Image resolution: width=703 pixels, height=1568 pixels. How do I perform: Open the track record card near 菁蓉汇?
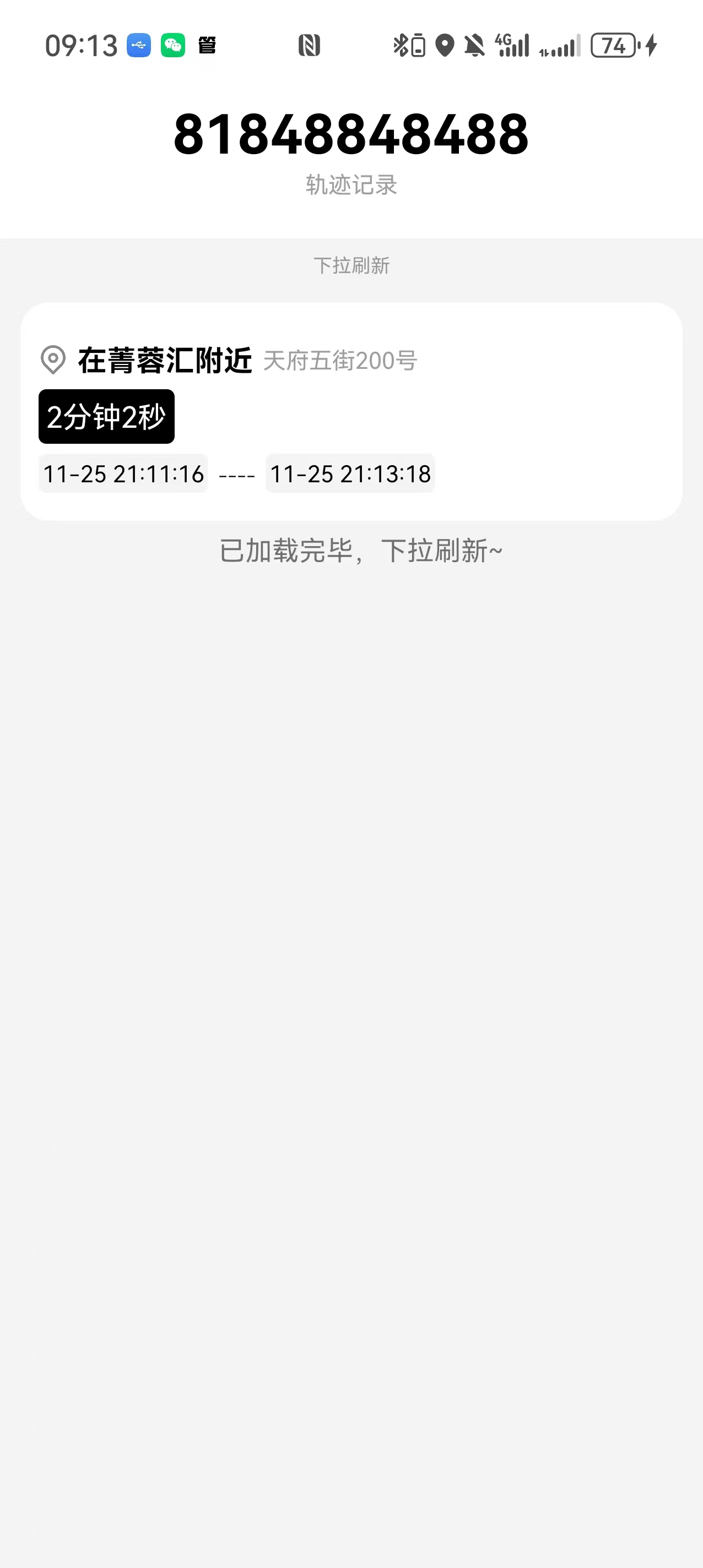351,411
